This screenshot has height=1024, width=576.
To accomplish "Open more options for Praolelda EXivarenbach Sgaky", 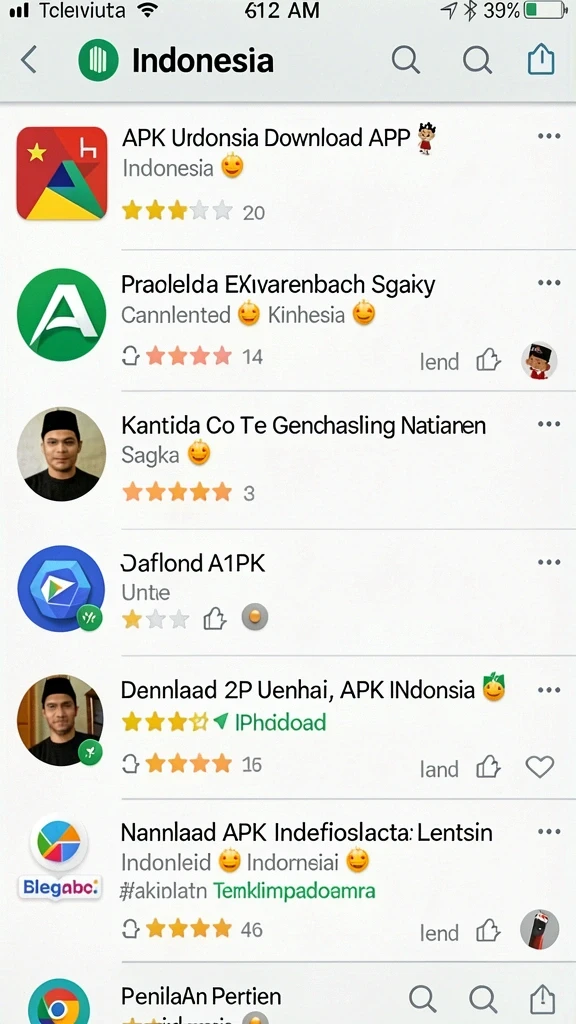I will coord(549,283).
